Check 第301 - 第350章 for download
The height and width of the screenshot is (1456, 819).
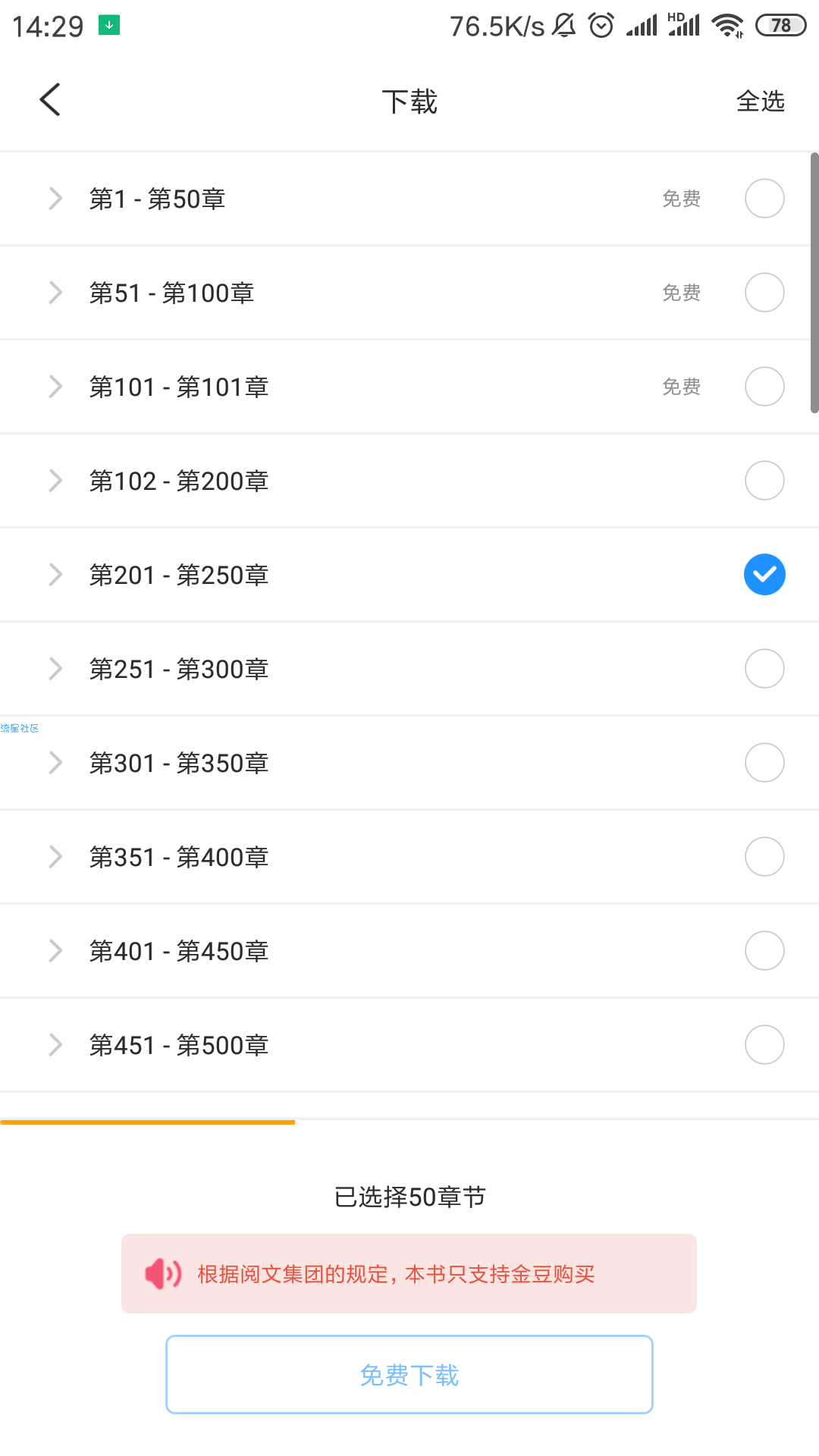point(764,763)
